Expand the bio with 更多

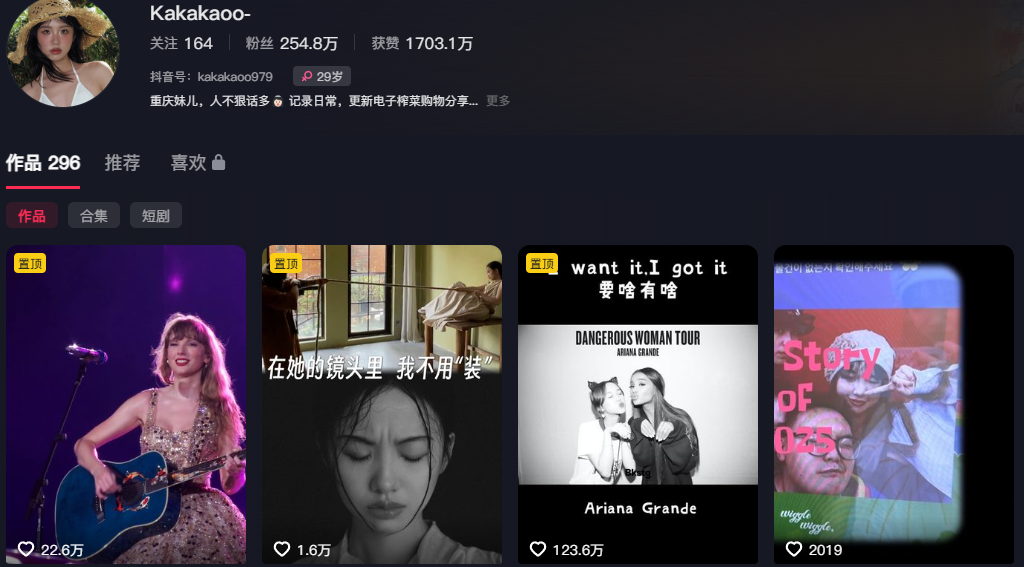point(497,101)
